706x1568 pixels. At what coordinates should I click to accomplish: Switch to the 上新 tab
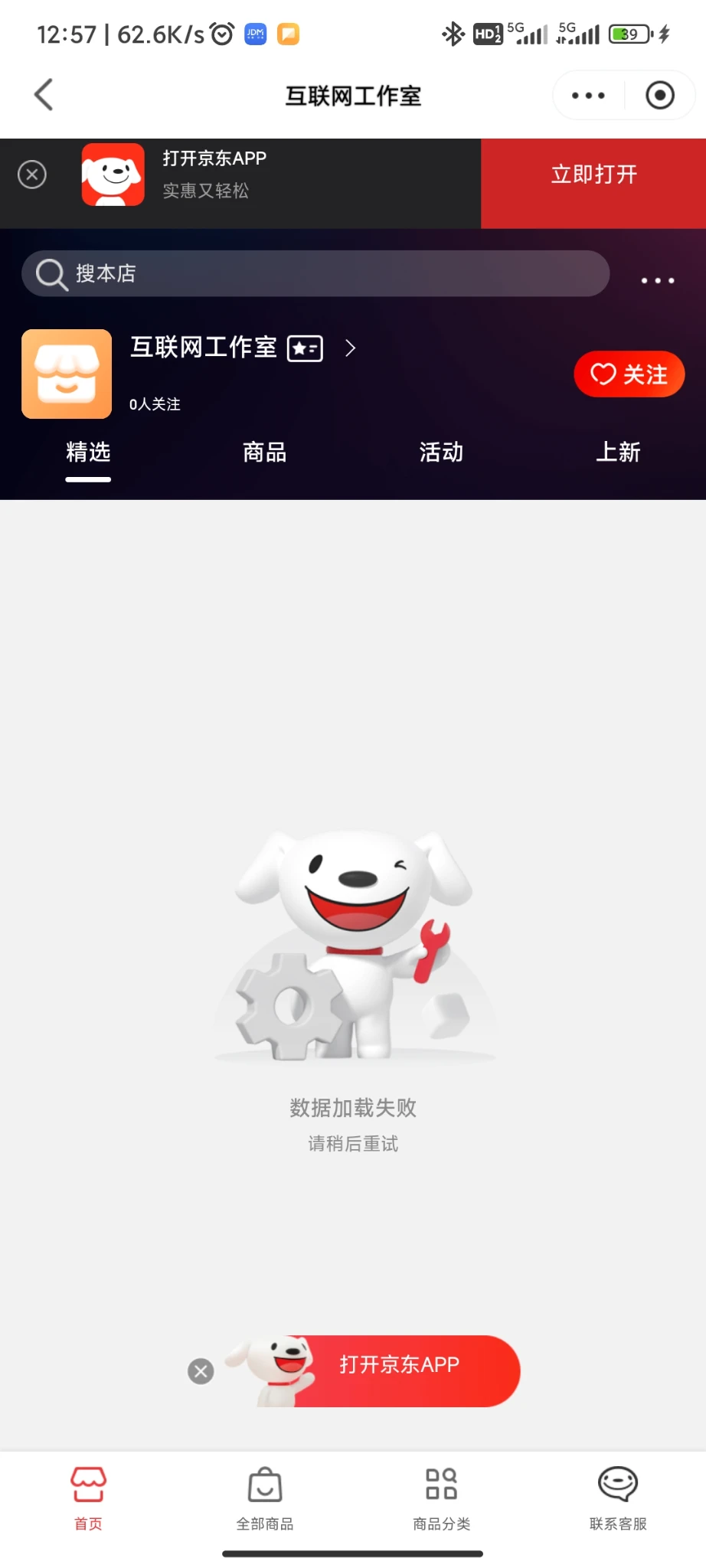617,452
